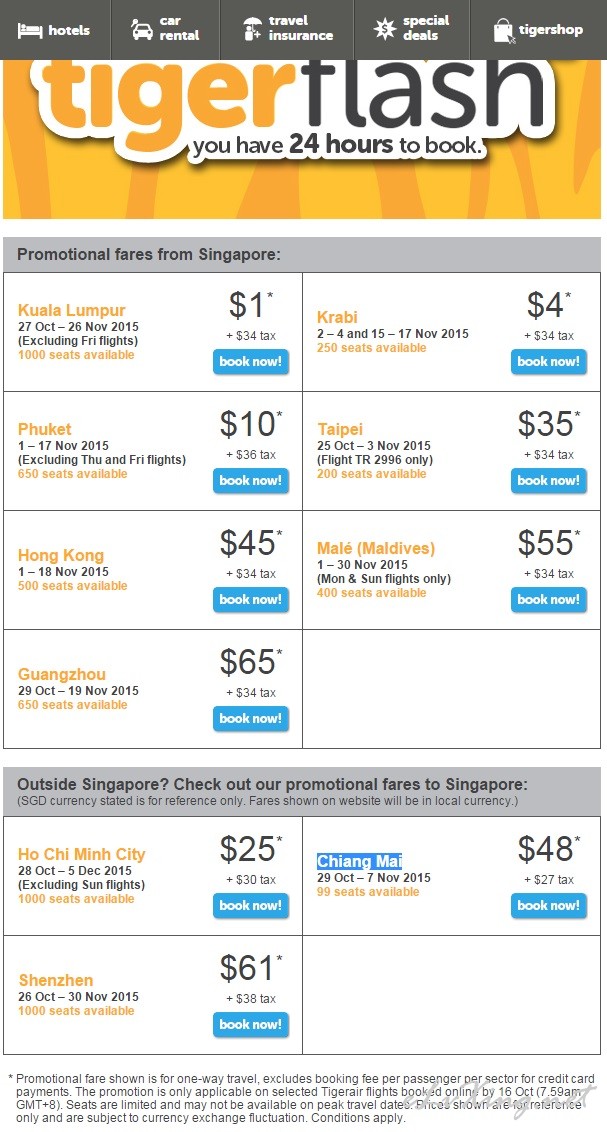Book the $4 Krabi flight
The height and width of the screenshot is (1132, 607).
549,362
